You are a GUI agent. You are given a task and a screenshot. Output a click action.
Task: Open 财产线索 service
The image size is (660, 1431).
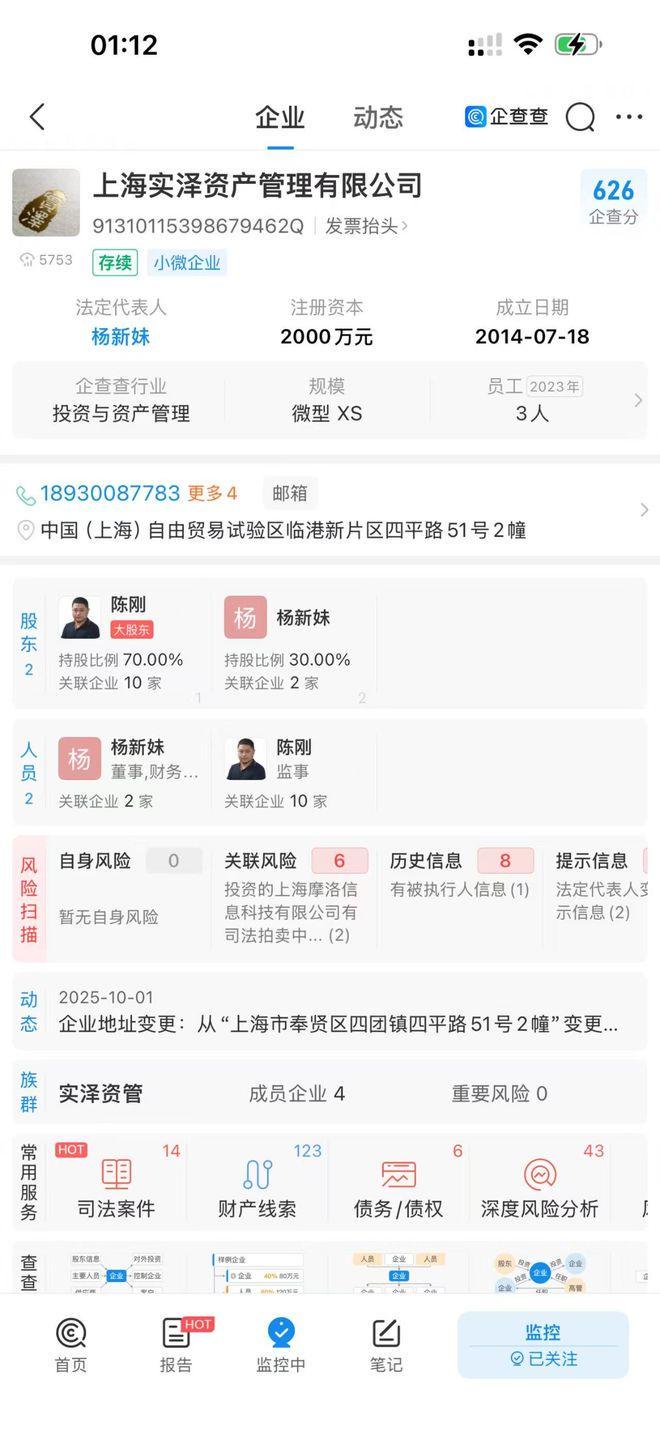click(x=257, y=1185)
